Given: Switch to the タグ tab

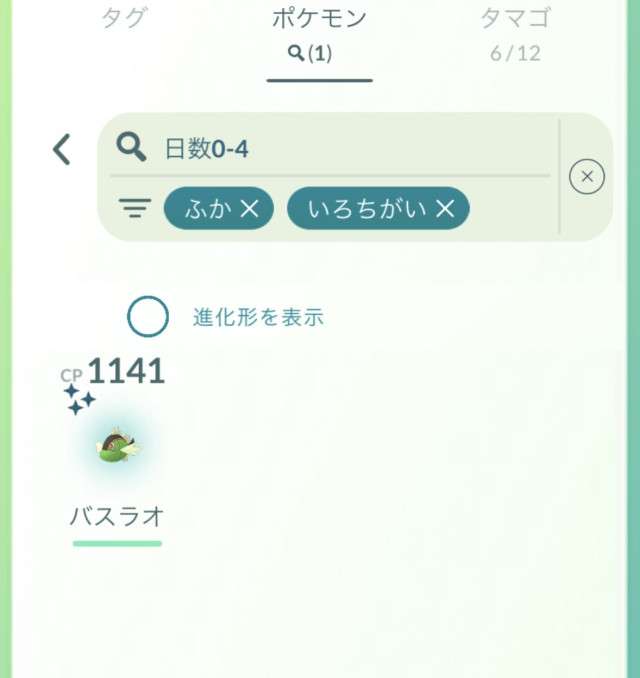Looking at the screenshot, I should pyautogui.click(x=125, y=18).
